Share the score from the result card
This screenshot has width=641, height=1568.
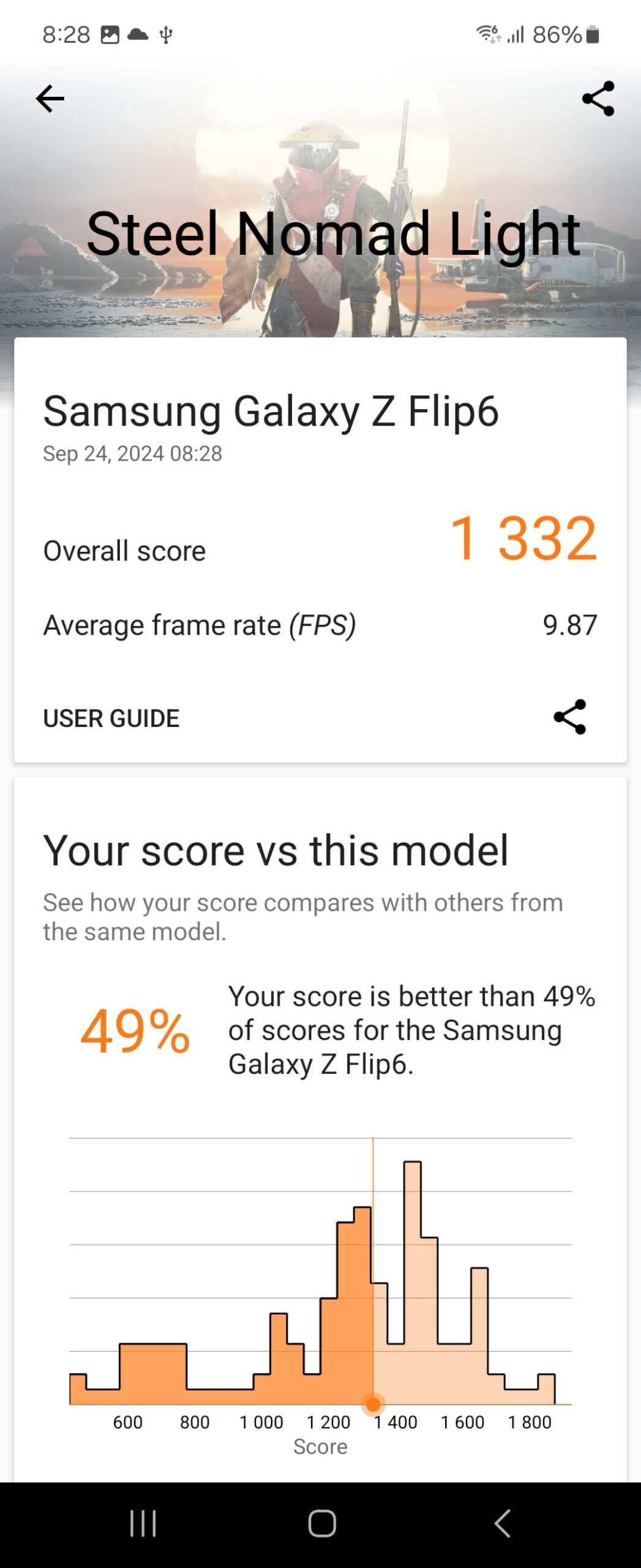point(569,717)
